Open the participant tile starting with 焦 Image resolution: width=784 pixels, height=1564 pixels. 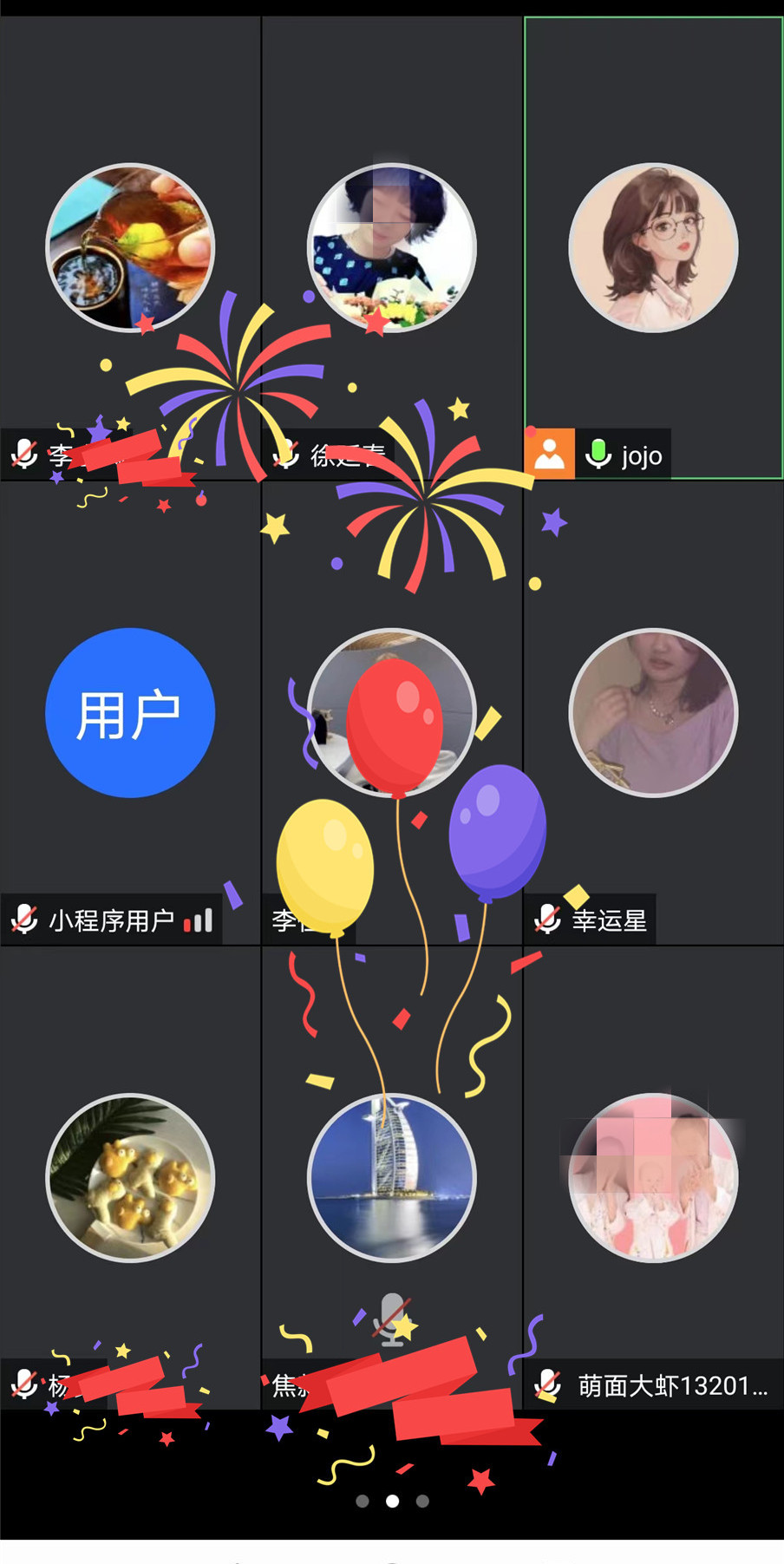(392, 1177)
